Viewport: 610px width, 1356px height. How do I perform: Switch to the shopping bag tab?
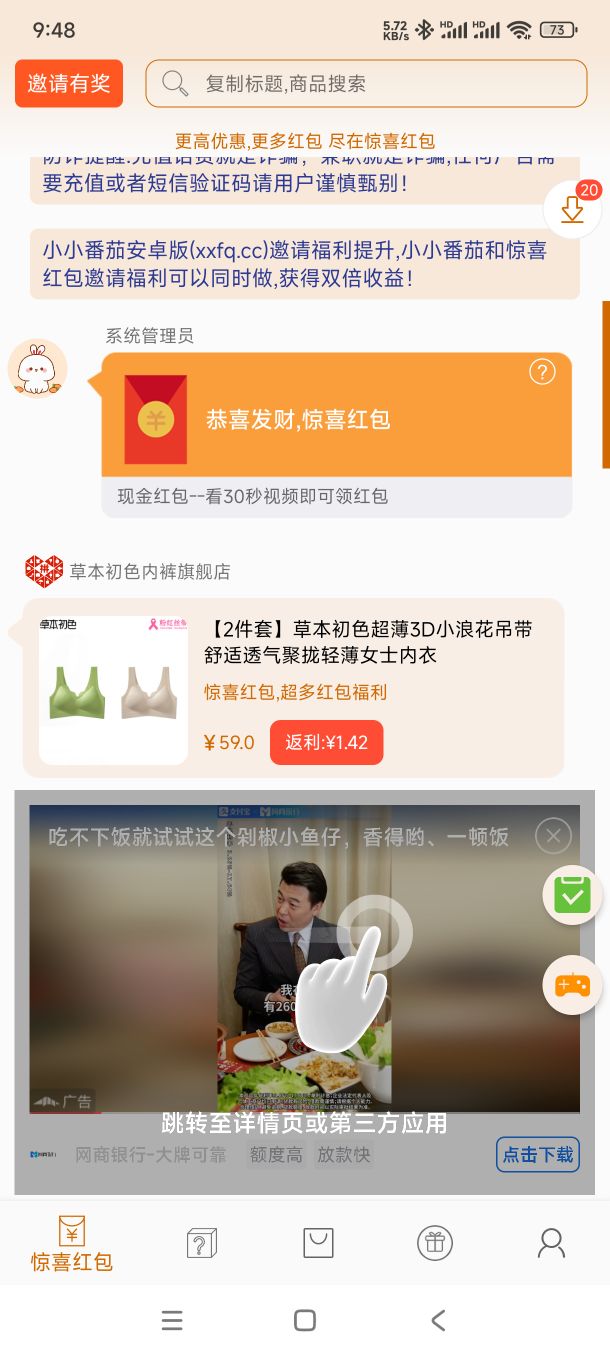tap(318, 1243)
